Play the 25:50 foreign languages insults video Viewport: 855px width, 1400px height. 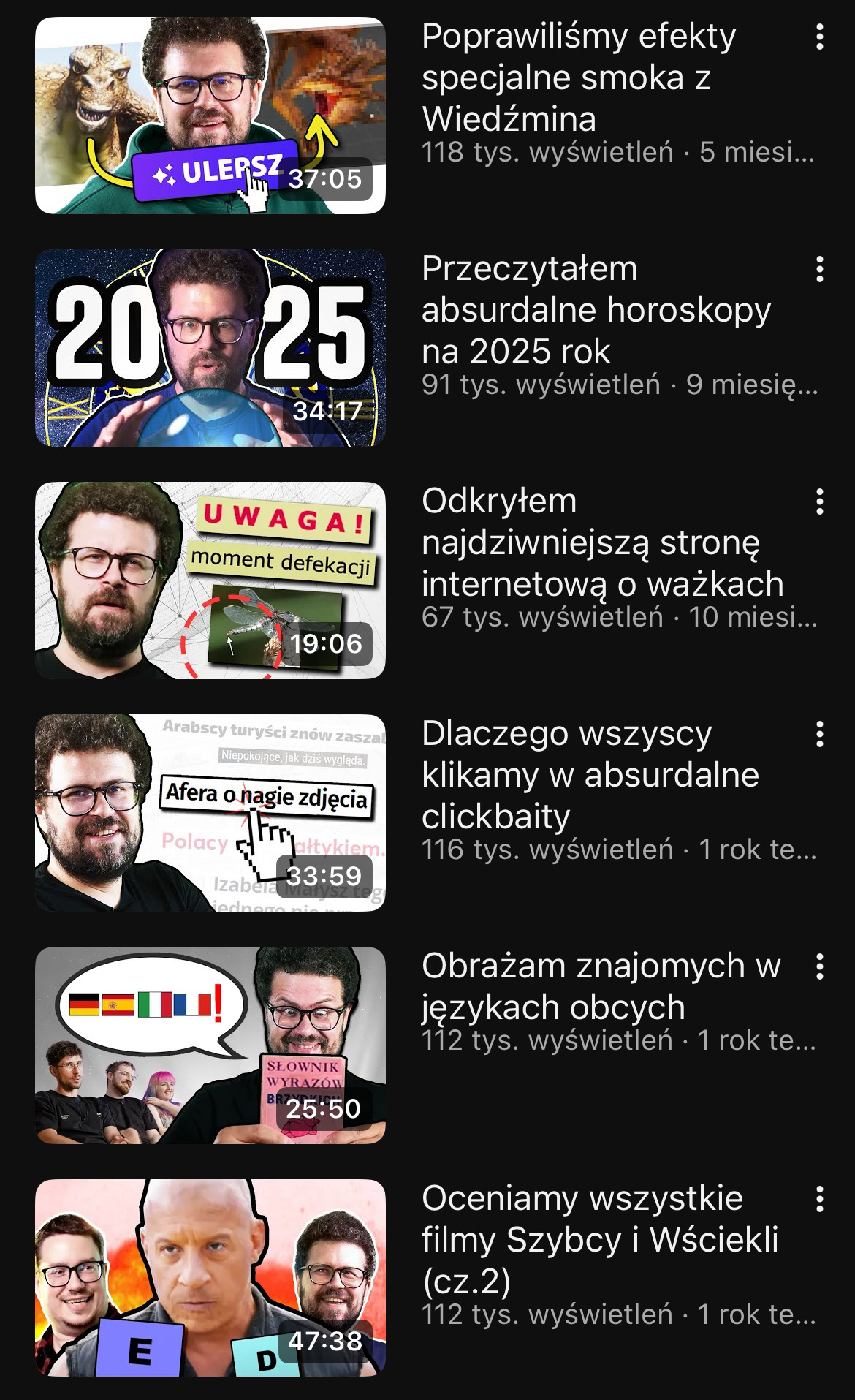(210, 1045)
